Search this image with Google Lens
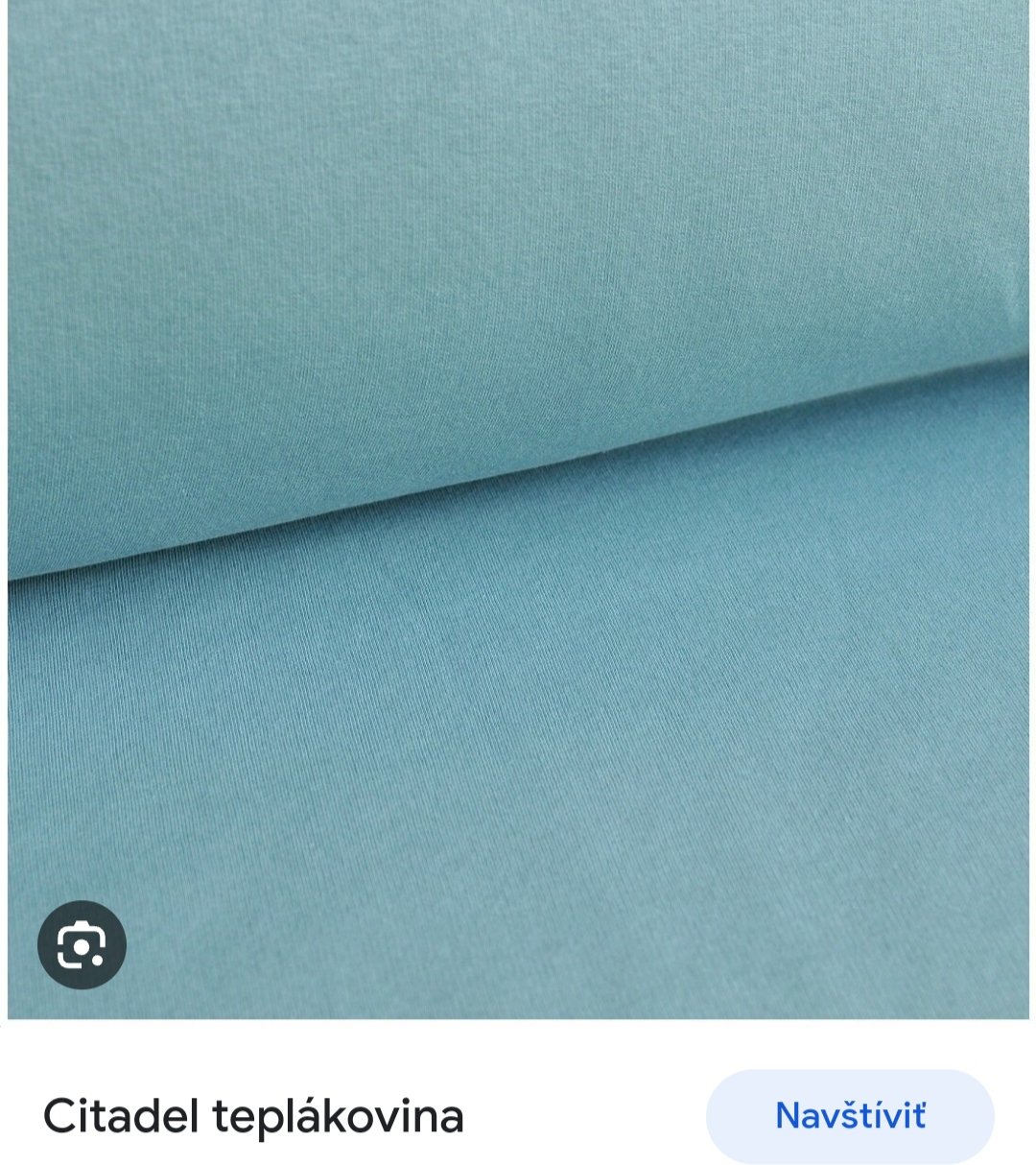The height and width of the screenshot is (1165, 1036). (82, 946)
